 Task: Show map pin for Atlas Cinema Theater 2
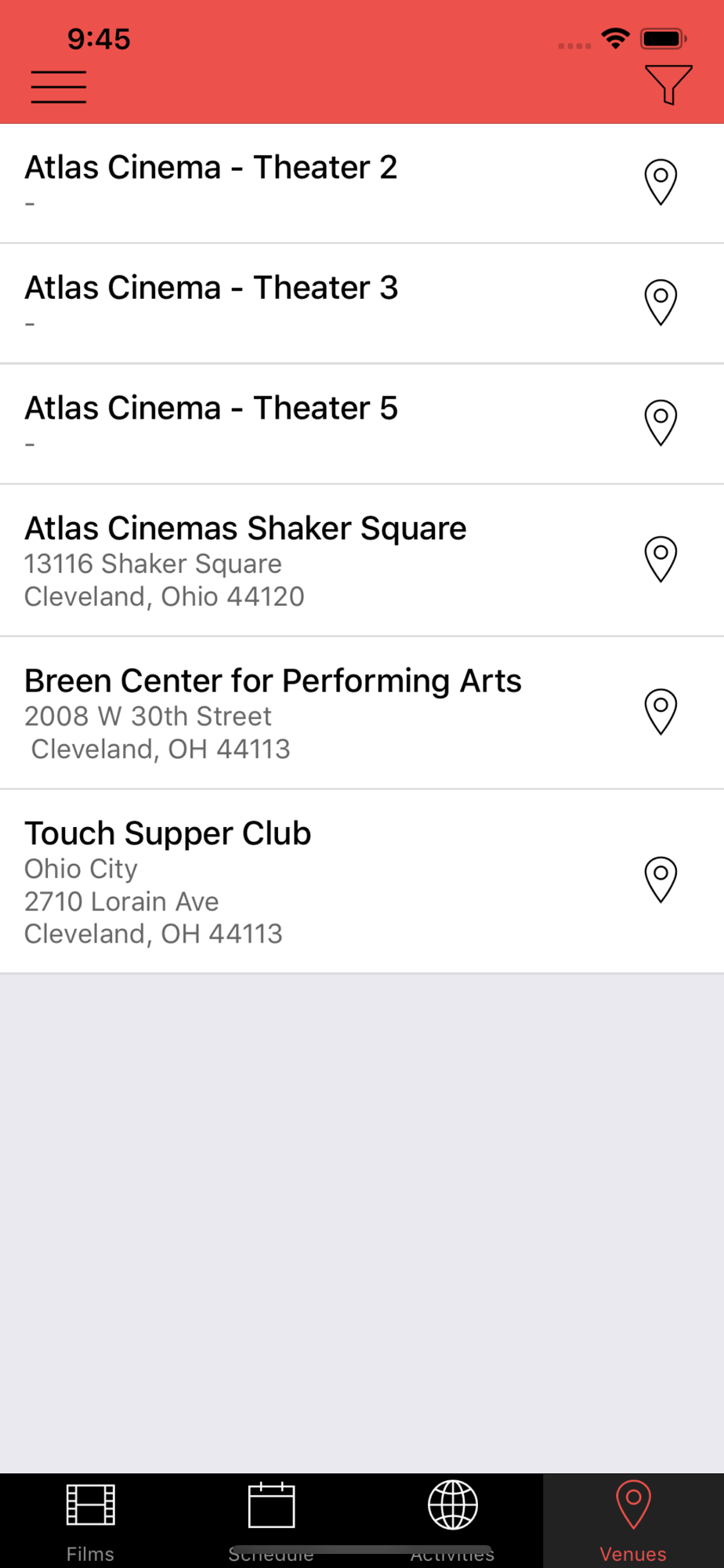pos(661,183)
